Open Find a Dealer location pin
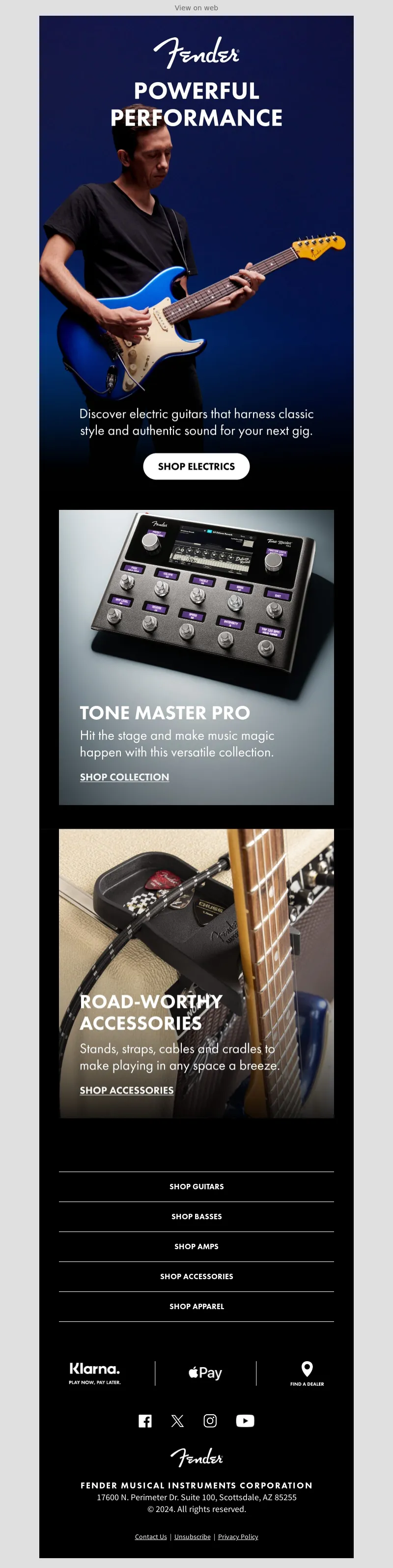 pos(307,1372)
